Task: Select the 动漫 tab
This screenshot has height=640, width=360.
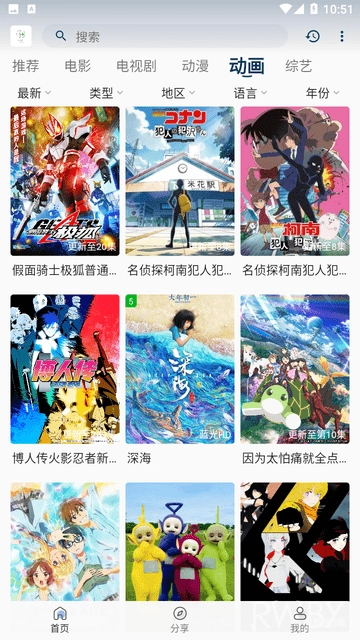Action: tap(195, 66)
